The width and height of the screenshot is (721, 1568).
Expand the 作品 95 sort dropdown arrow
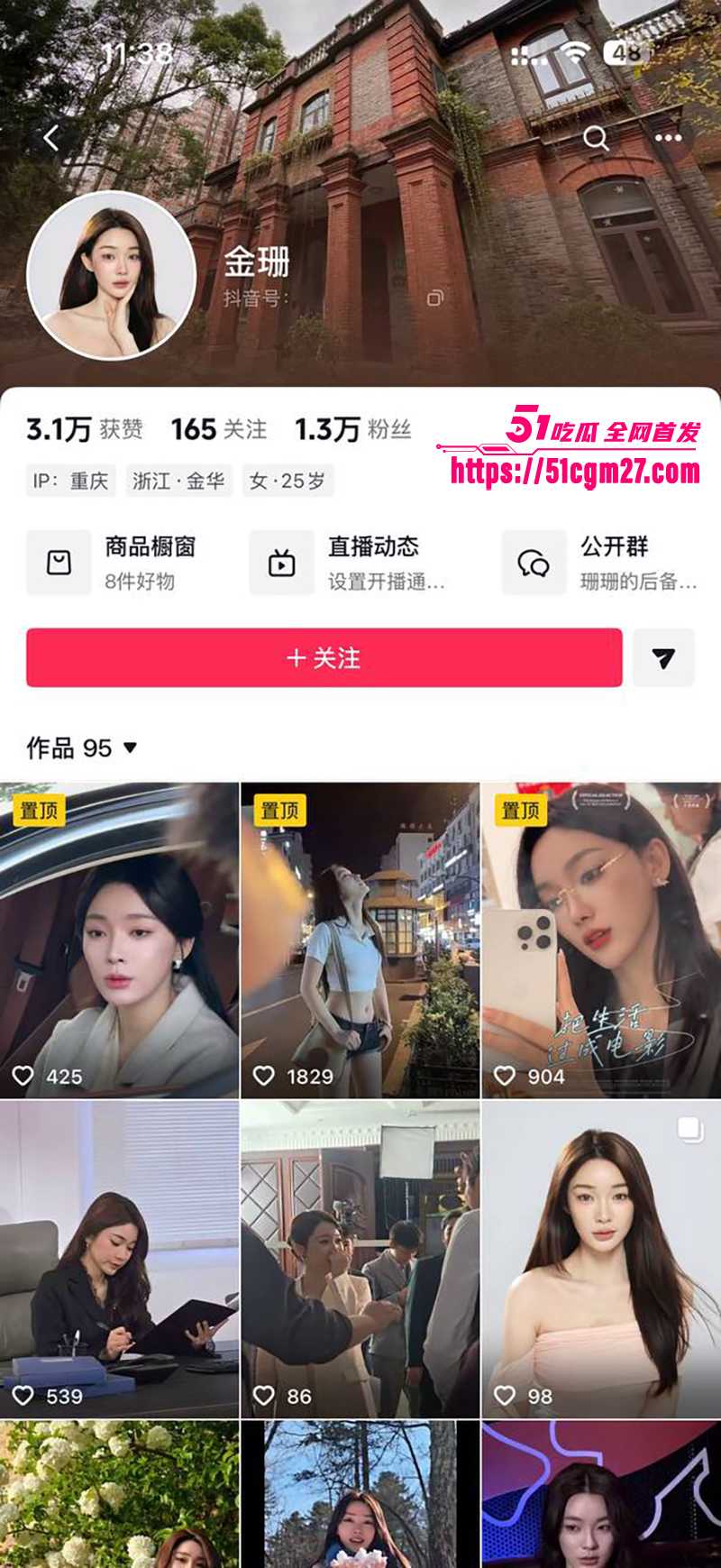click(129, 747)
